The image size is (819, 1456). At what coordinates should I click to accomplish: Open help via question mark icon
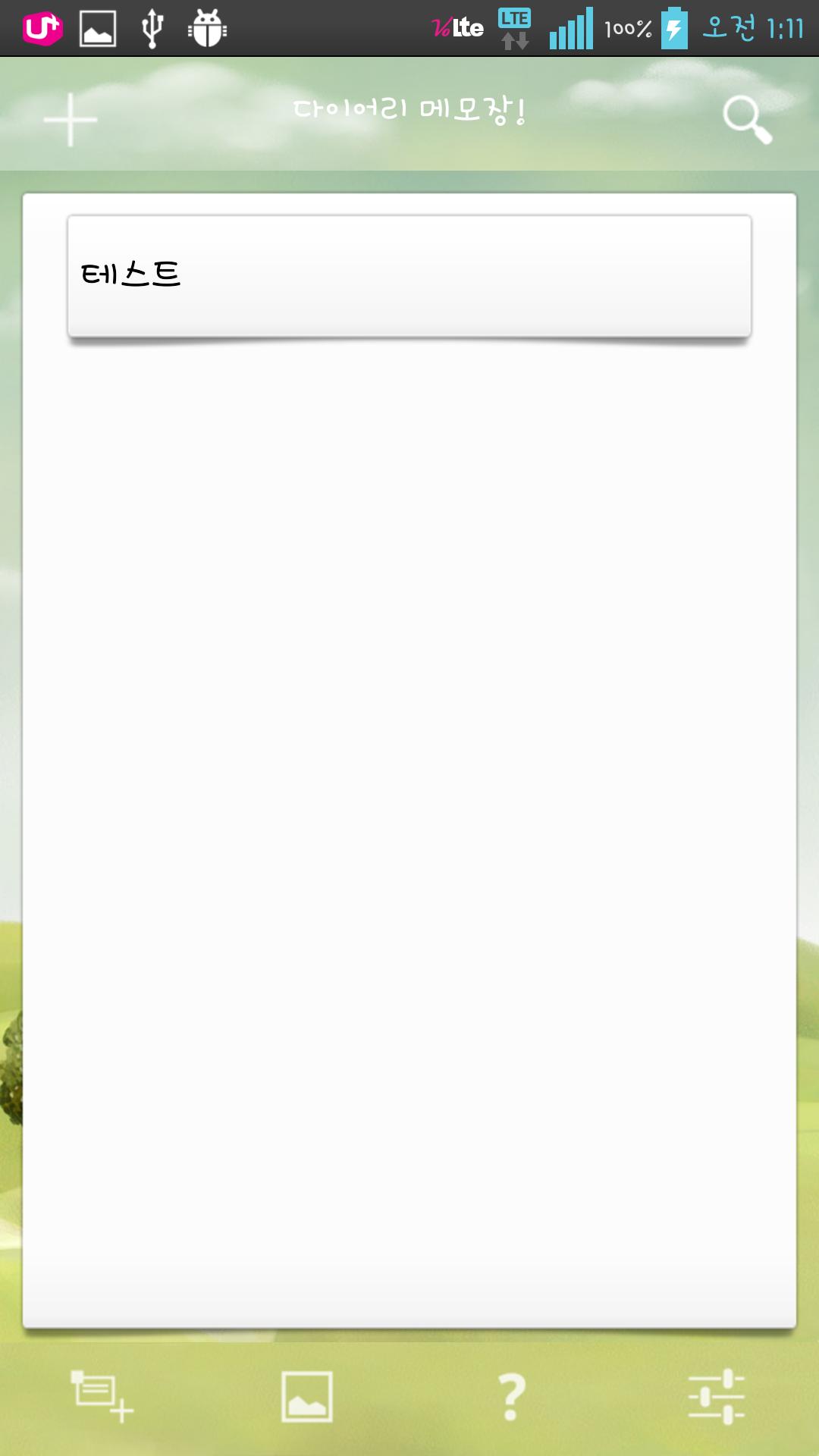pyautogui.click(x=512, y=1396)
